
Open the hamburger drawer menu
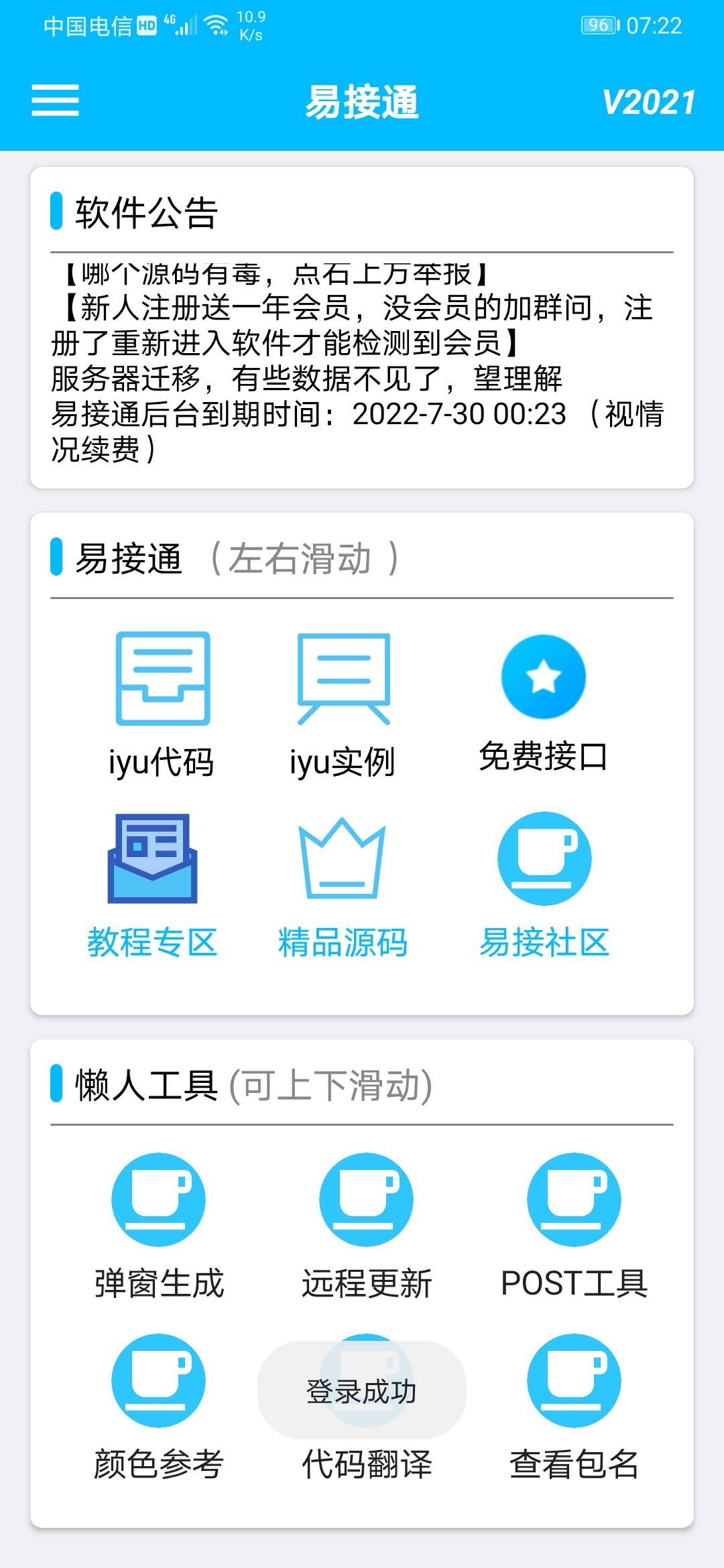[x=55, y=101]
